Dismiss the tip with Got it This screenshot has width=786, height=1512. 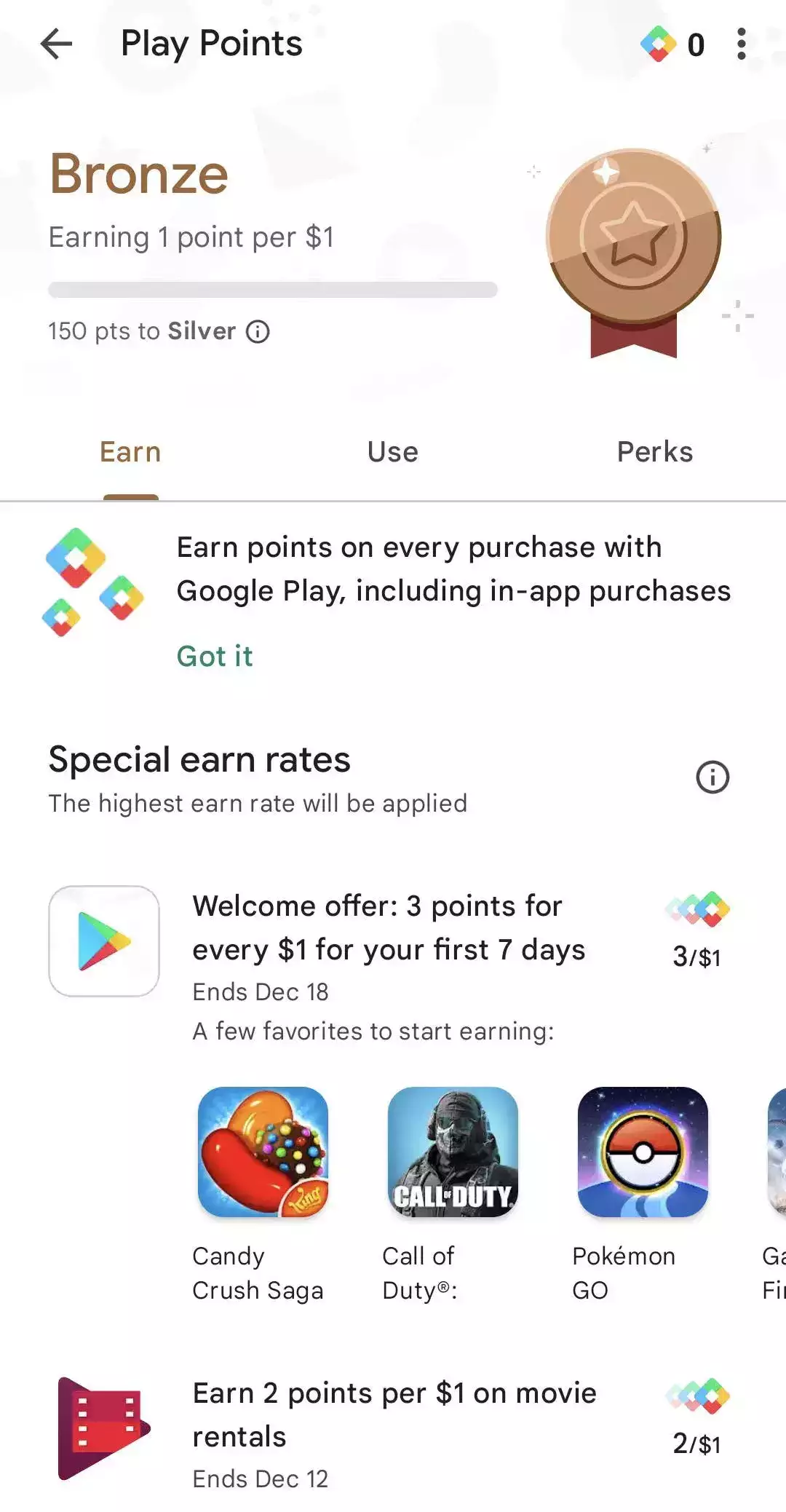pos(215,657)
